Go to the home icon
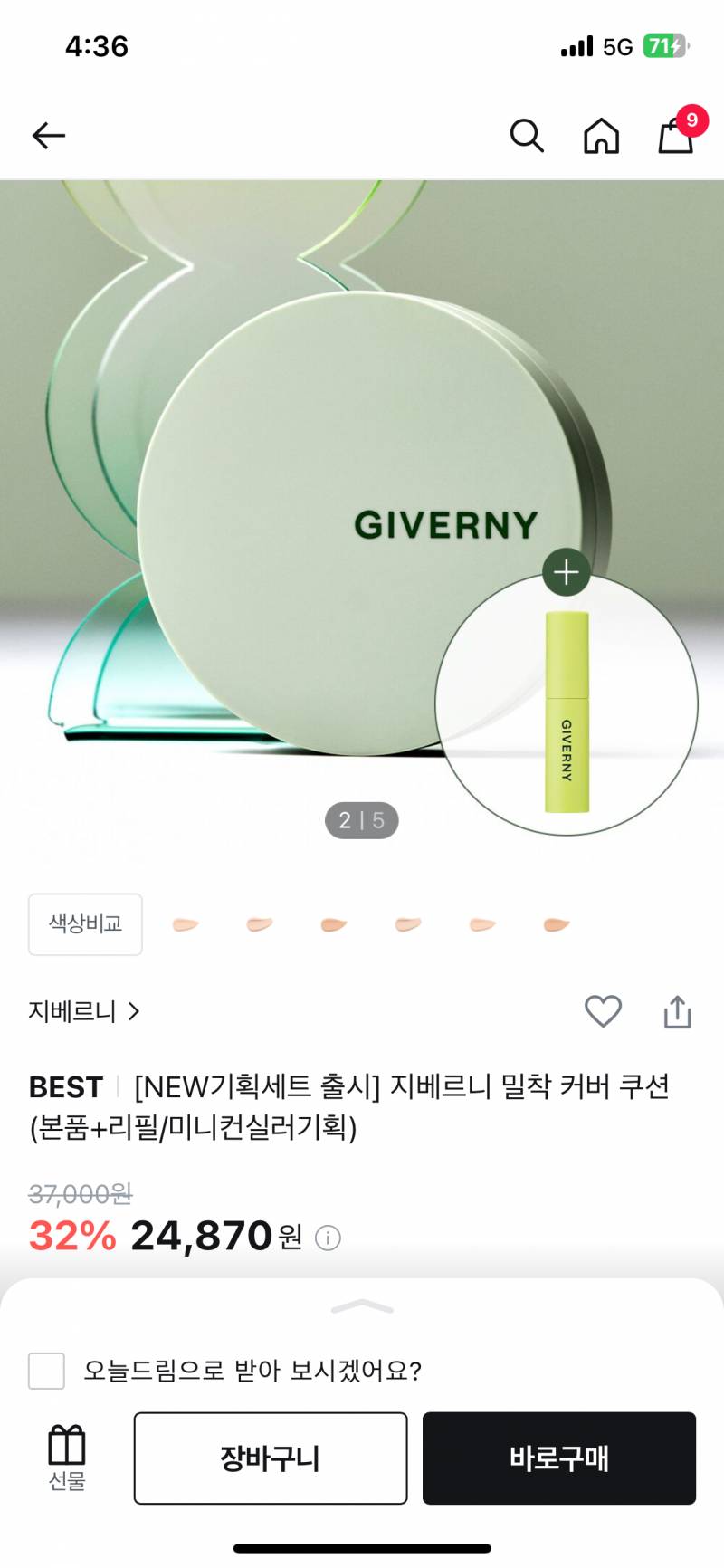Image resolution: width=724 pixels, height=1568 pixels. [x=601, y=136]
